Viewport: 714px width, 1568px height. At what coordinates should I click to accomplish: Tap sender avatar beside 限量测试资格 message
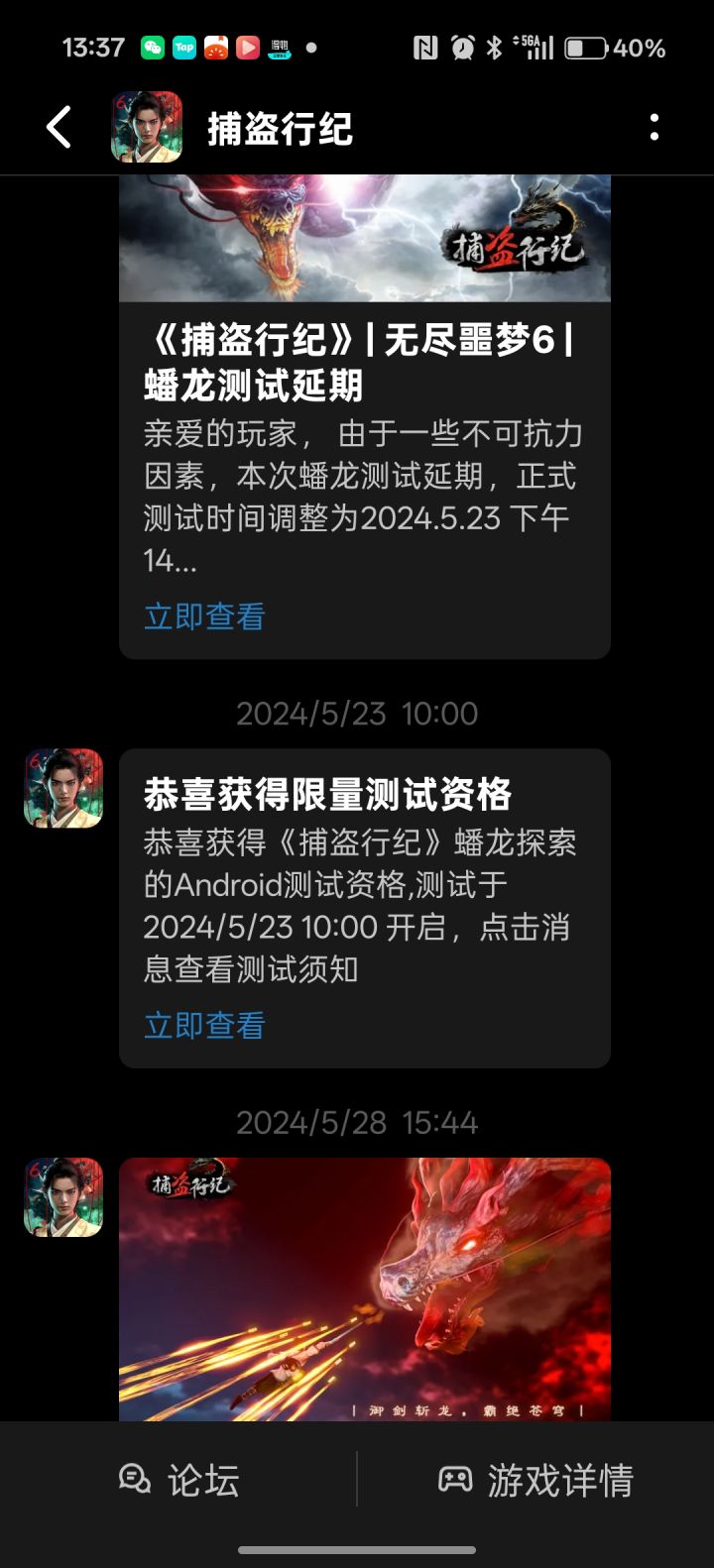63,788
